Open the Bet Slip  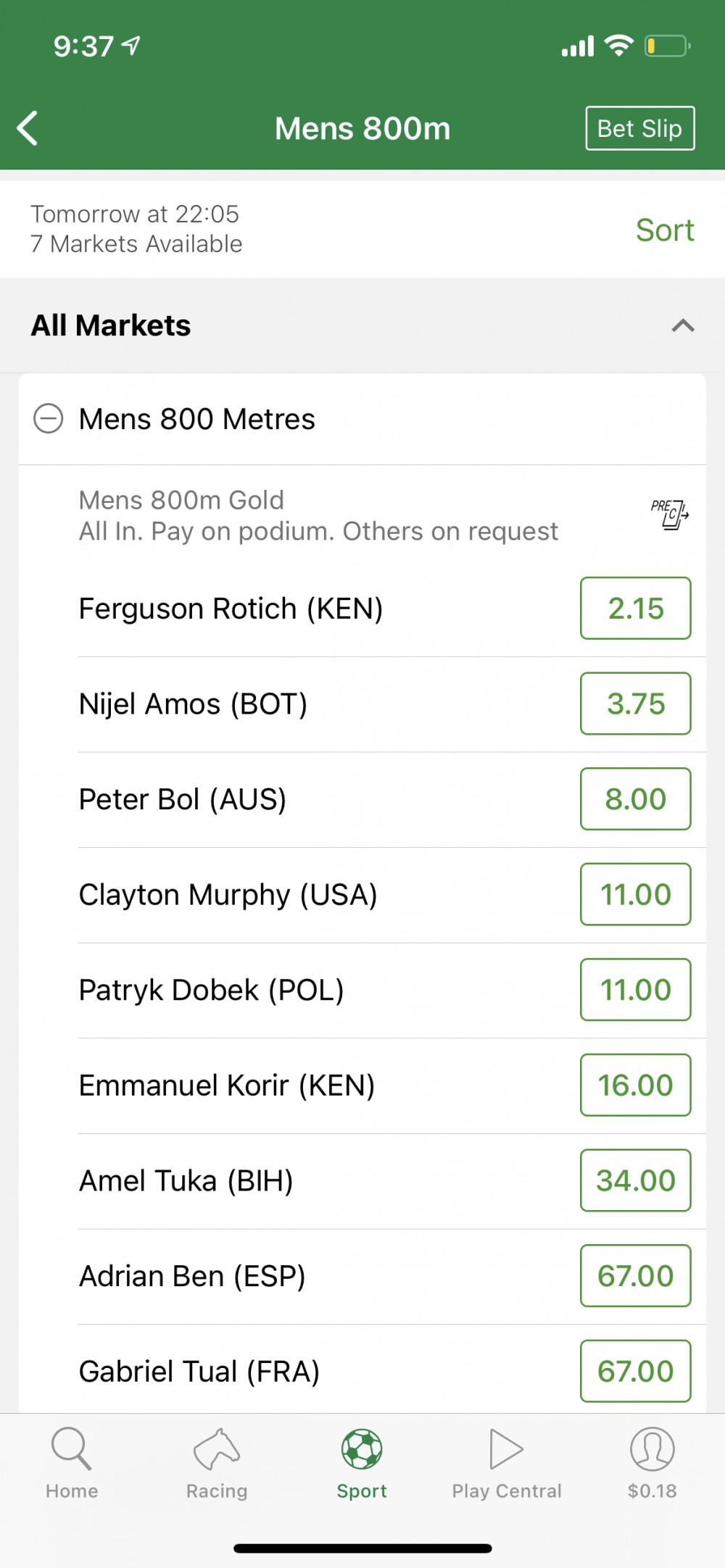click(x=639, y=128)
